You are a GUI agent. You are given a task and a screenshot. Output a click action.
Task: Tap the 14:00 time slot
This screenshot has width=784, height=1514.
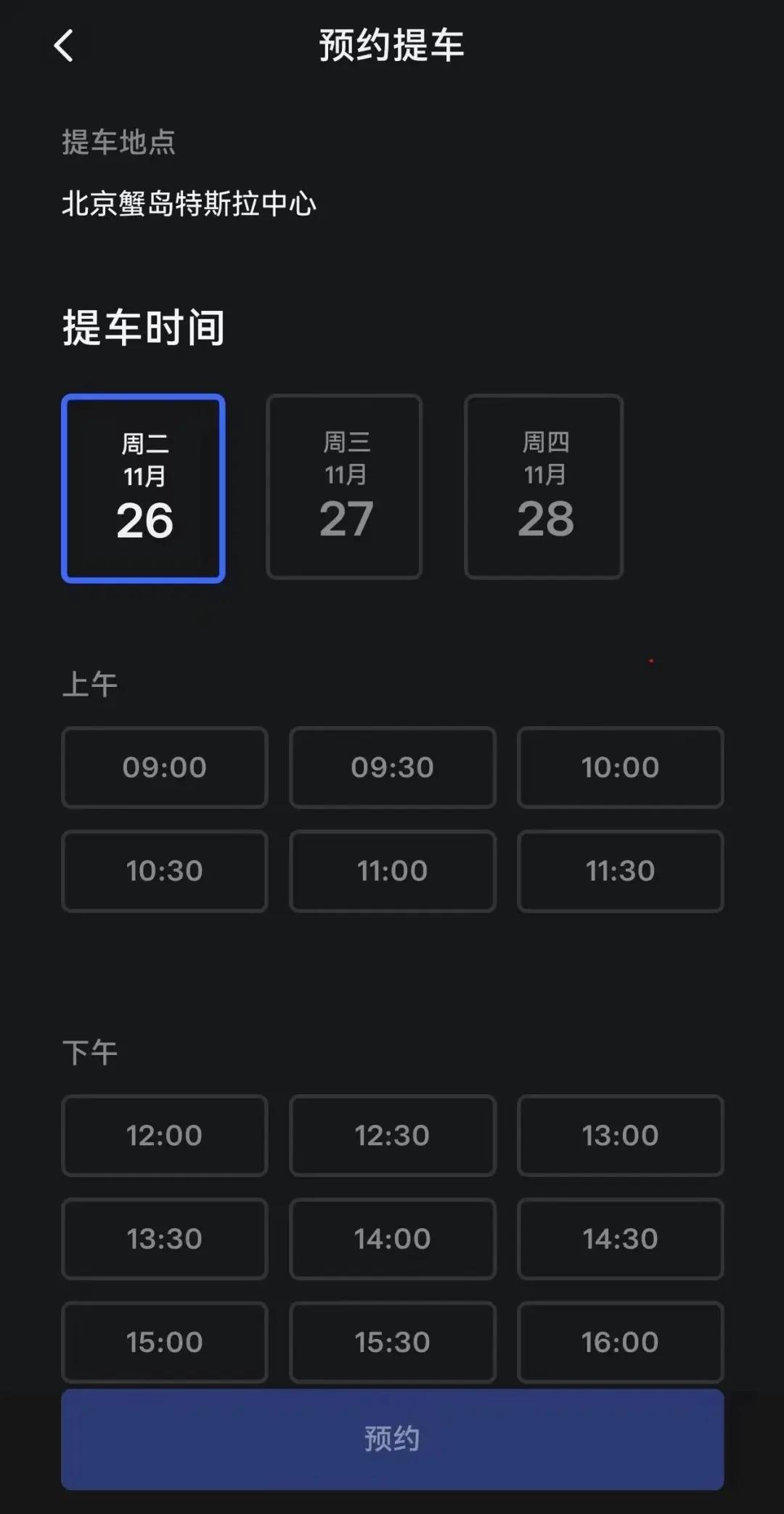(393, 1239)
